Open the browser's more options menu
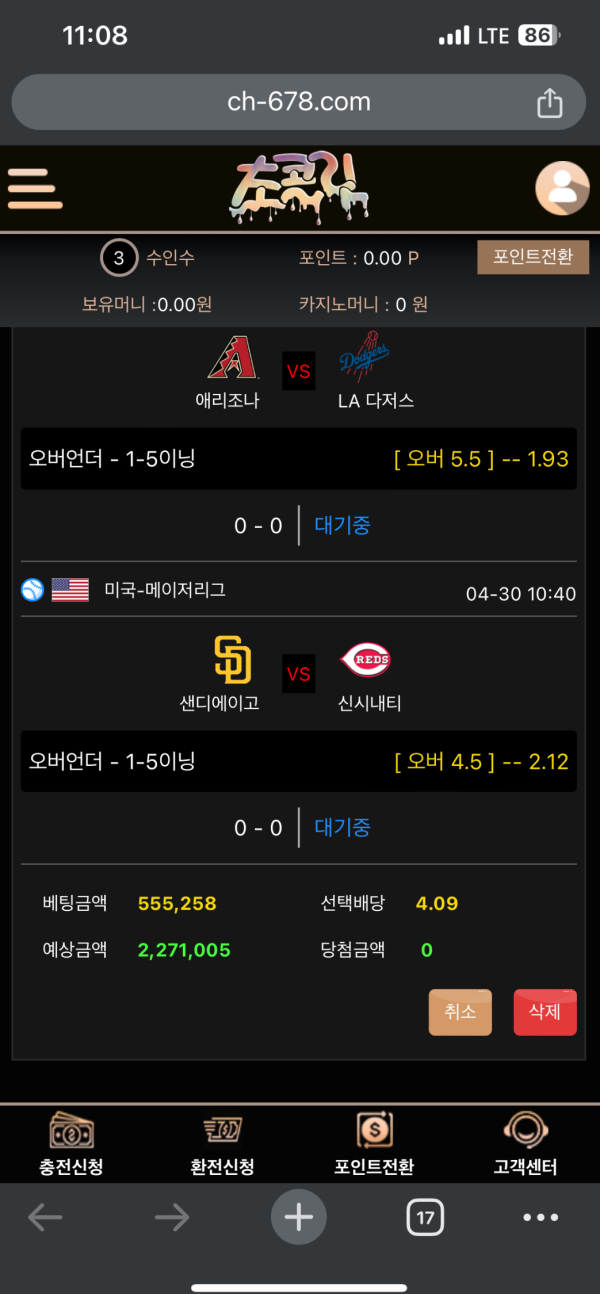Image resolution: width=600 pixels, height=1294 pixels. point(541,1217)
